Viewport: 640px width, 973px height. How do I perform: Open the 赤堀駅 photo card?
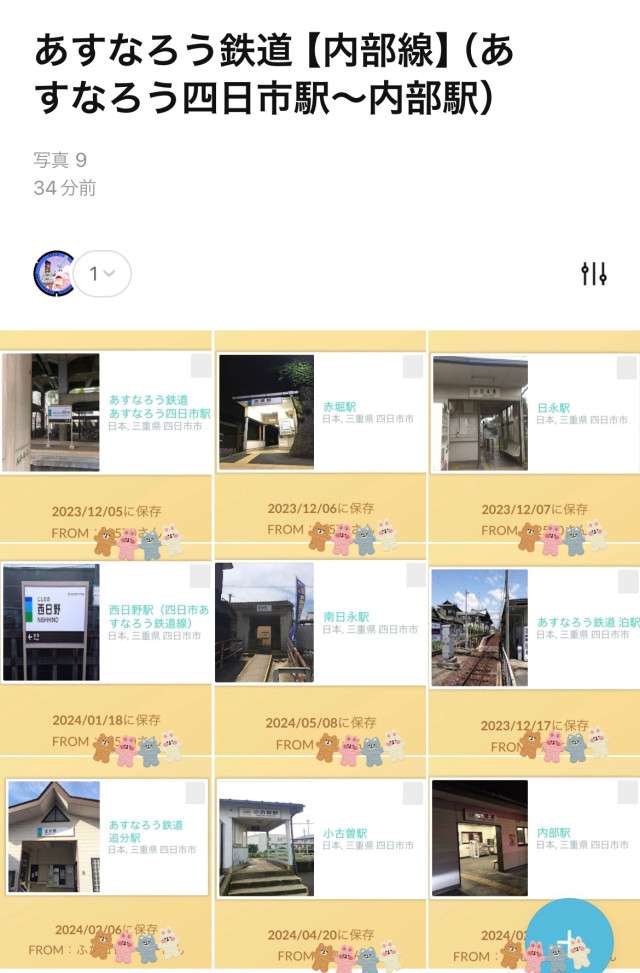(321, 412)
